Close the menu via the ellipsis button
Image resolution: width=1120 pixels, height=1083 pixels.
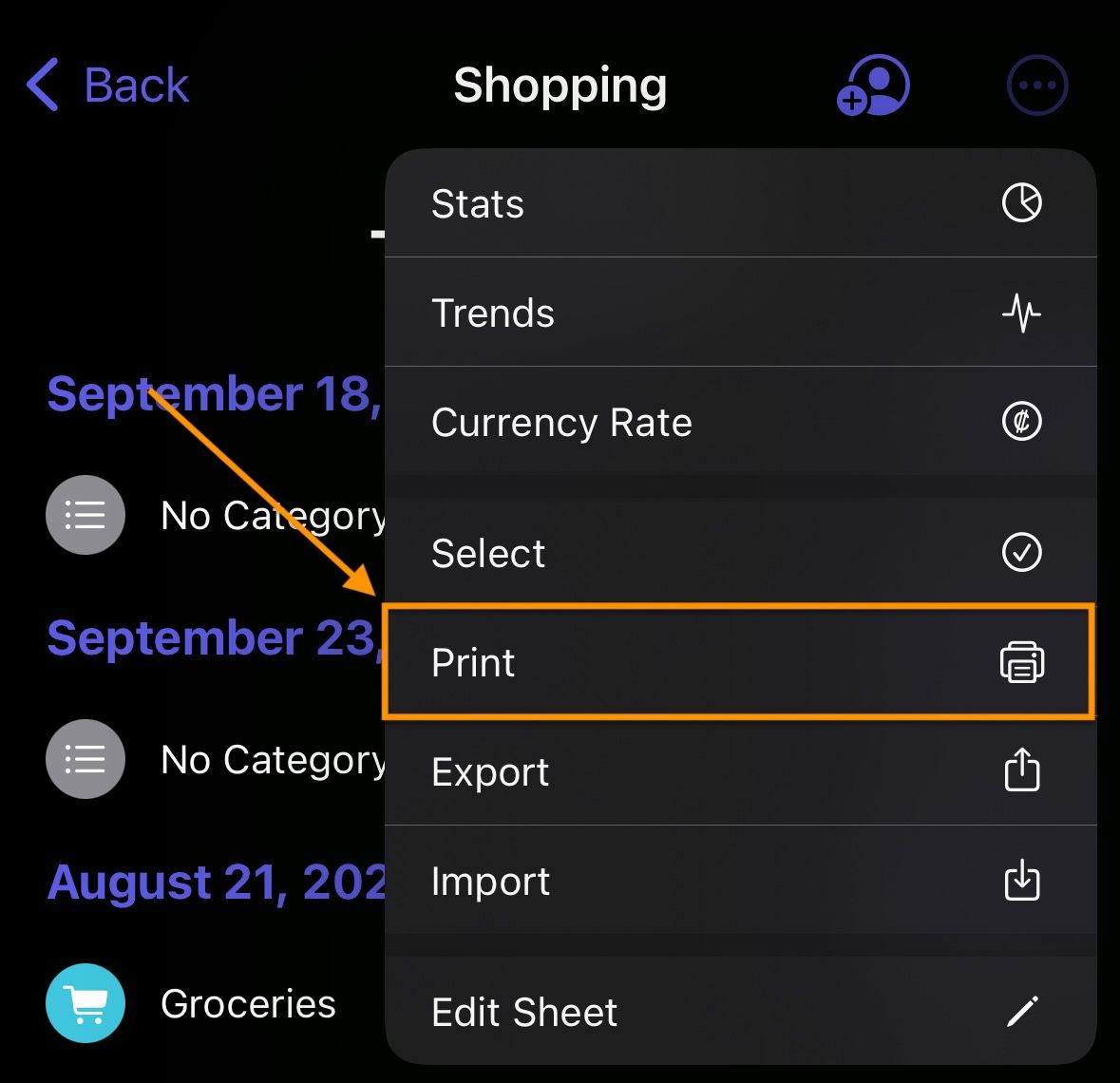(x=1036, y=85)
